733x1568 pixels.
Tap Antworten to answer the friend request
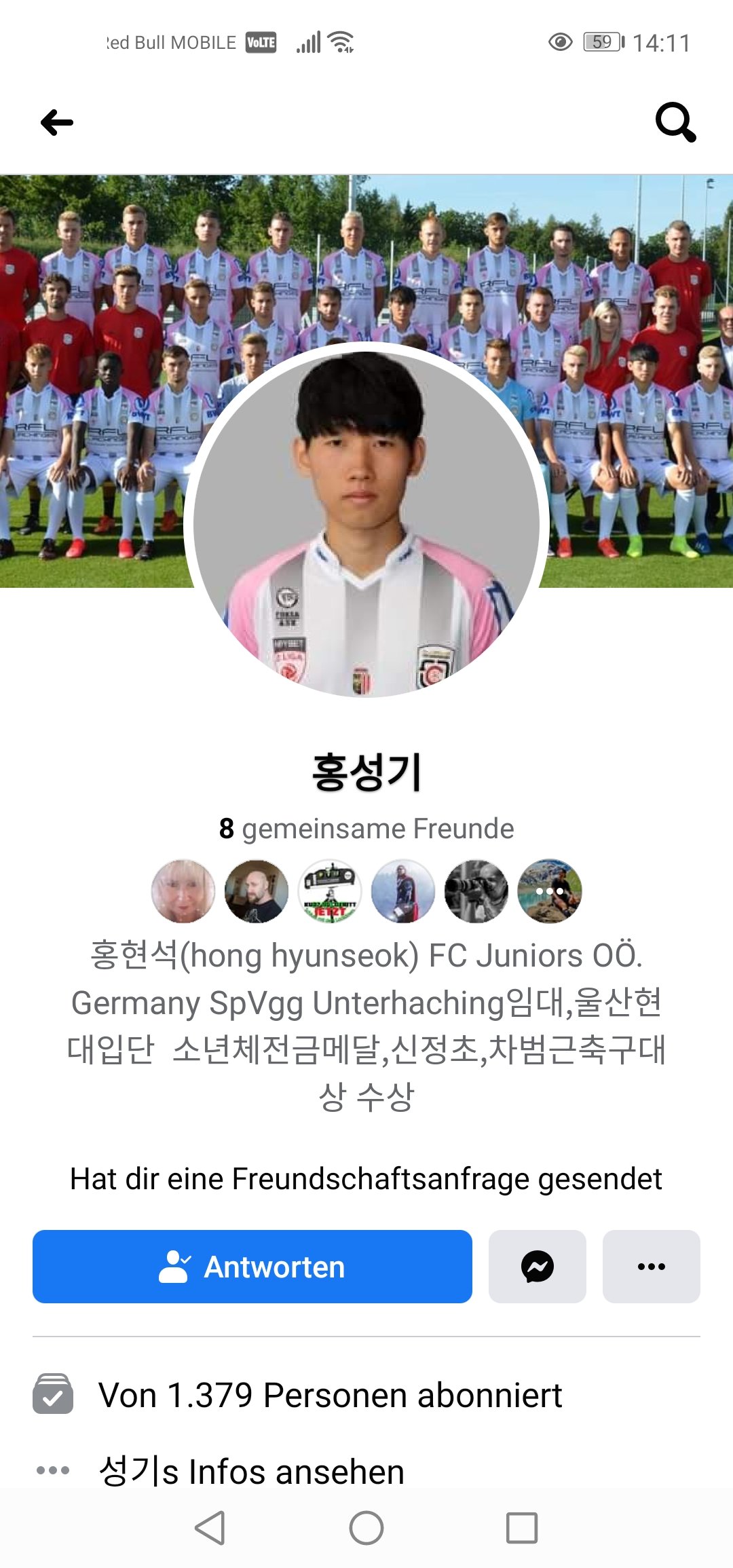pos(252,1267)
